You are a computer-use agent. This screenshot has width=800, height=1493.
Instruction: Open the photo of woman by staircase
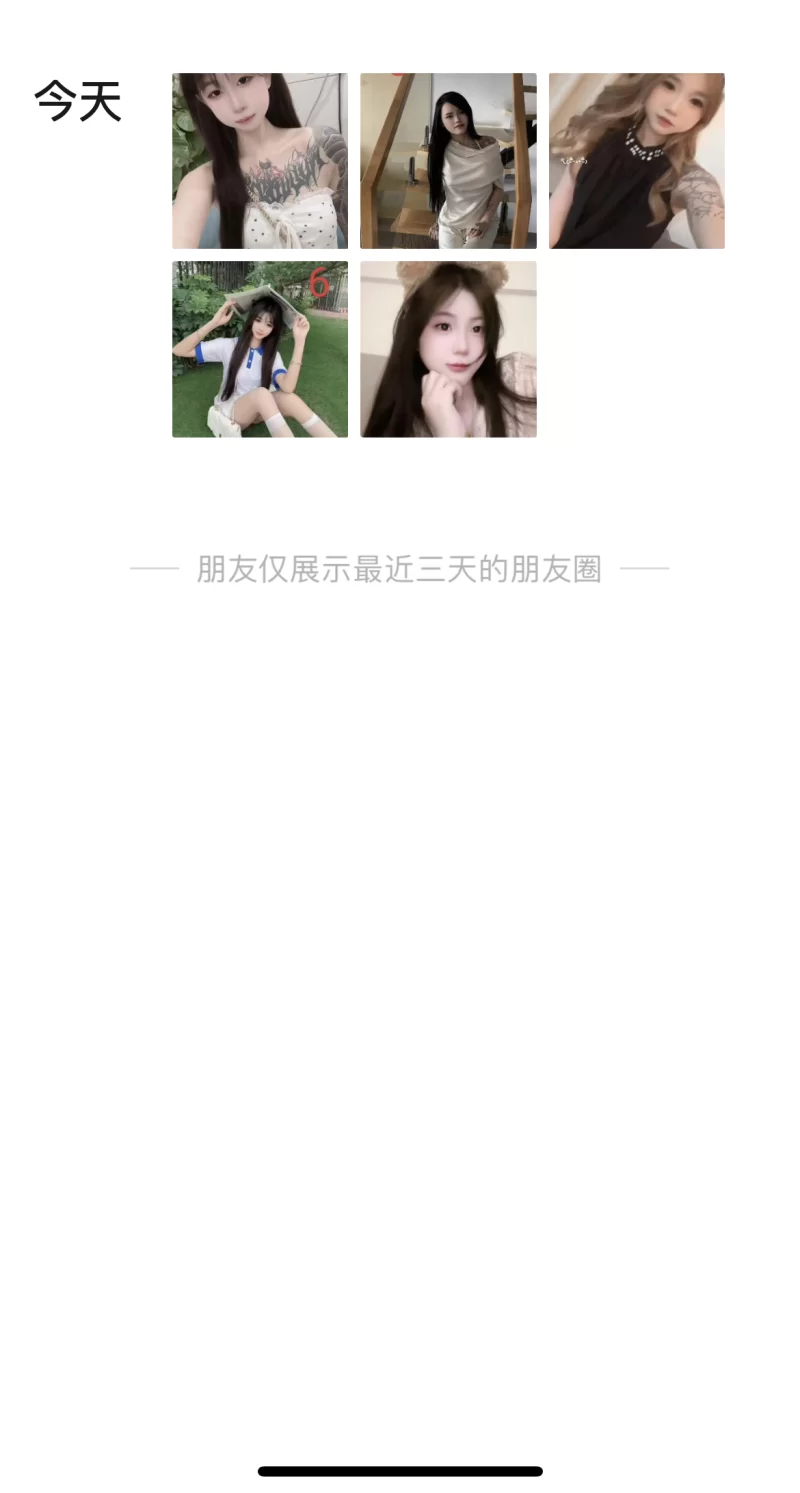[448, 160]
